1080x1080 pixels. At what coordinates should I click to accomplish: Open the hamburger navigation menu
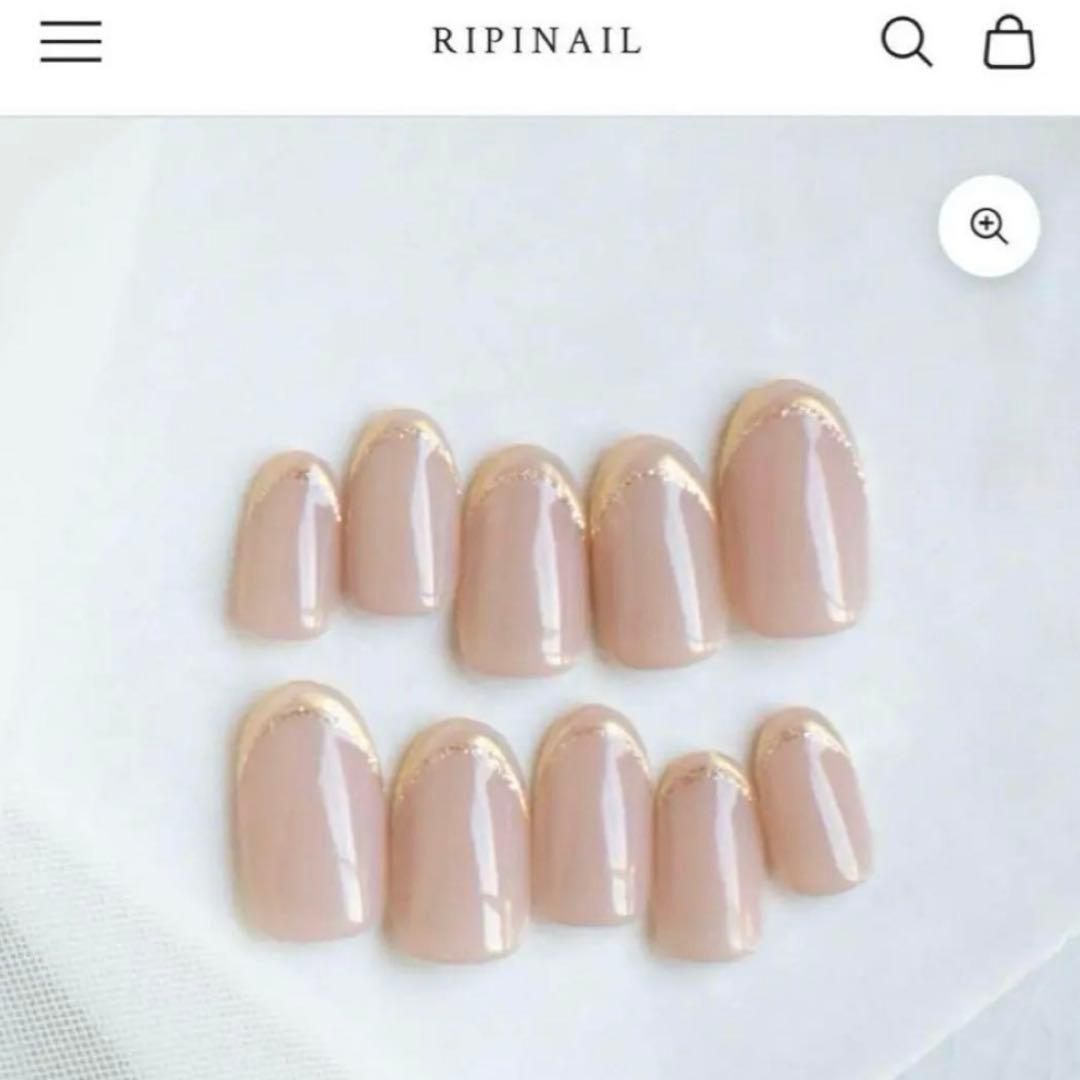click(71, 42)
